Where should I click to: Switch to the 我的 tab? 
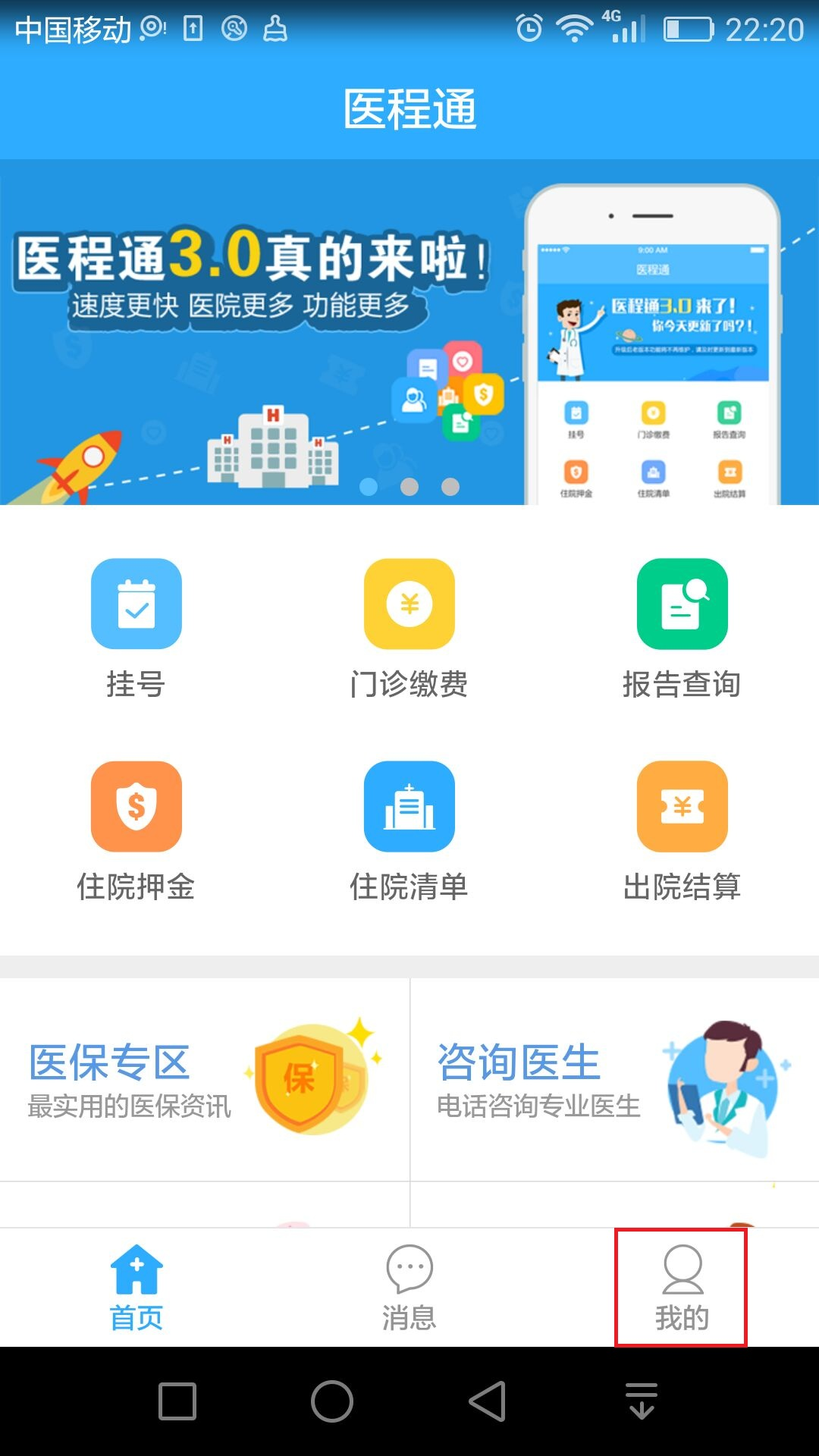tap(681, 1288)
